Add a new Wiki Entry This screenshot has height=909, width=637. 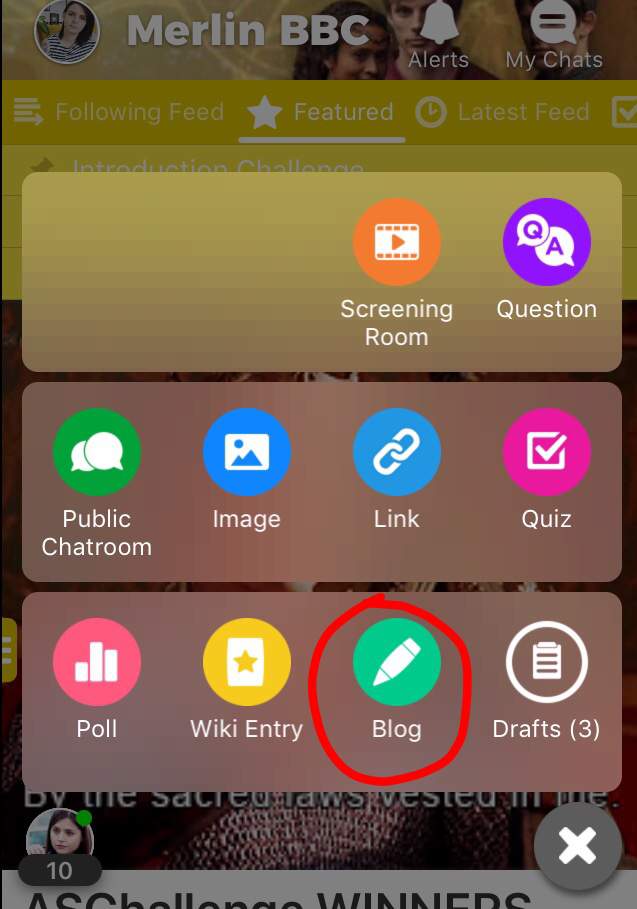tap(246, 663)
